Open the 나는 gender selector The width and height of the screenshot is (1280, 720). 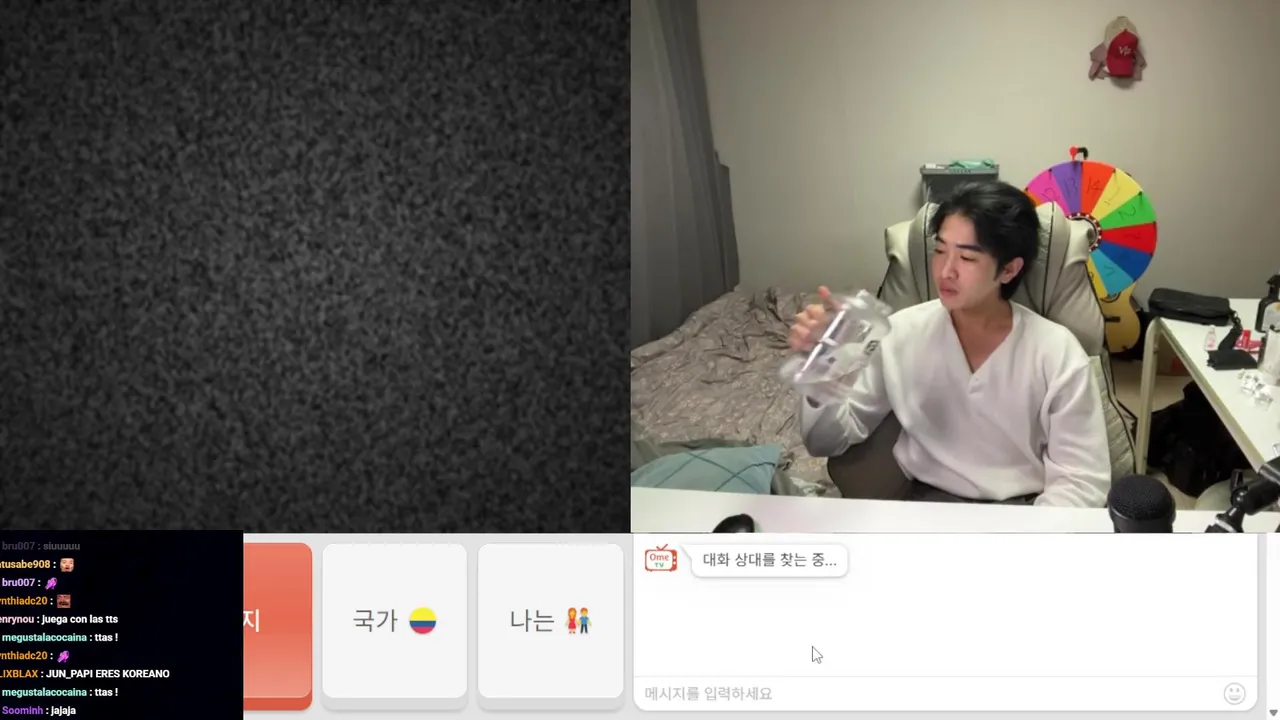click(550, 621)
